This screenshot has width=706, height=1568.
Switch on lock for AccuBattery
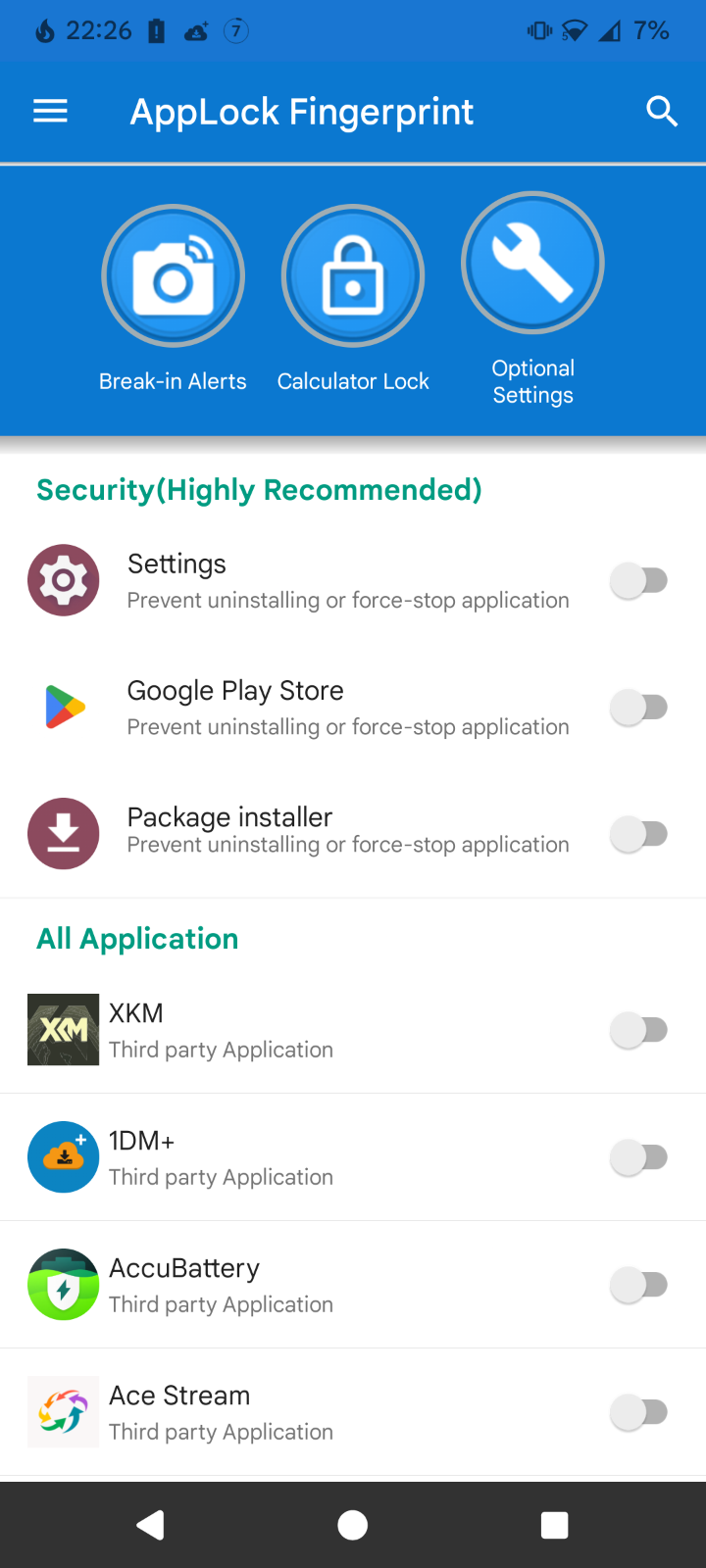tap(639, 1285)
